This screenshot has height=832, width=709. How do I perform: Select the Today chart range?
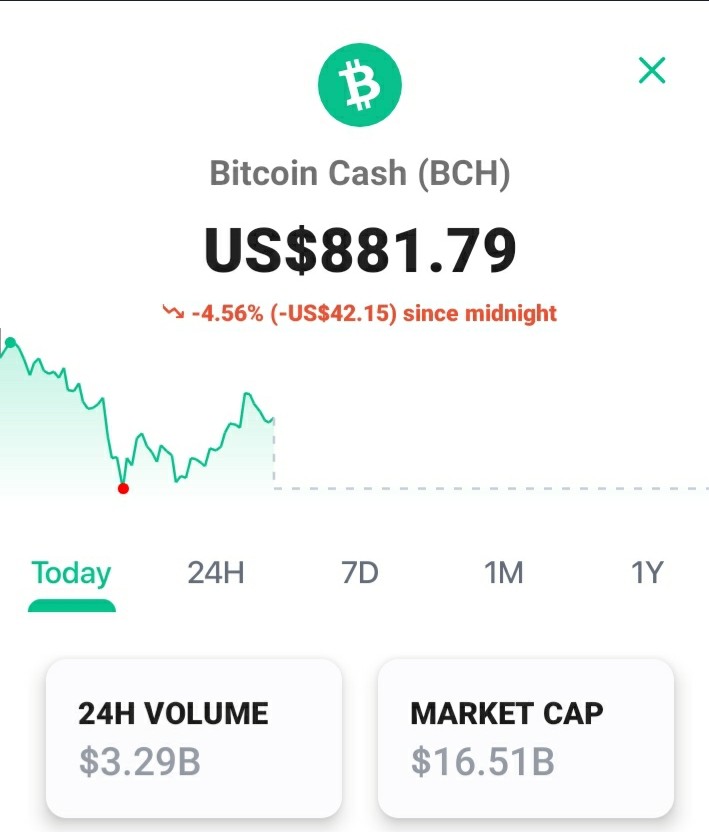(72, 574)
